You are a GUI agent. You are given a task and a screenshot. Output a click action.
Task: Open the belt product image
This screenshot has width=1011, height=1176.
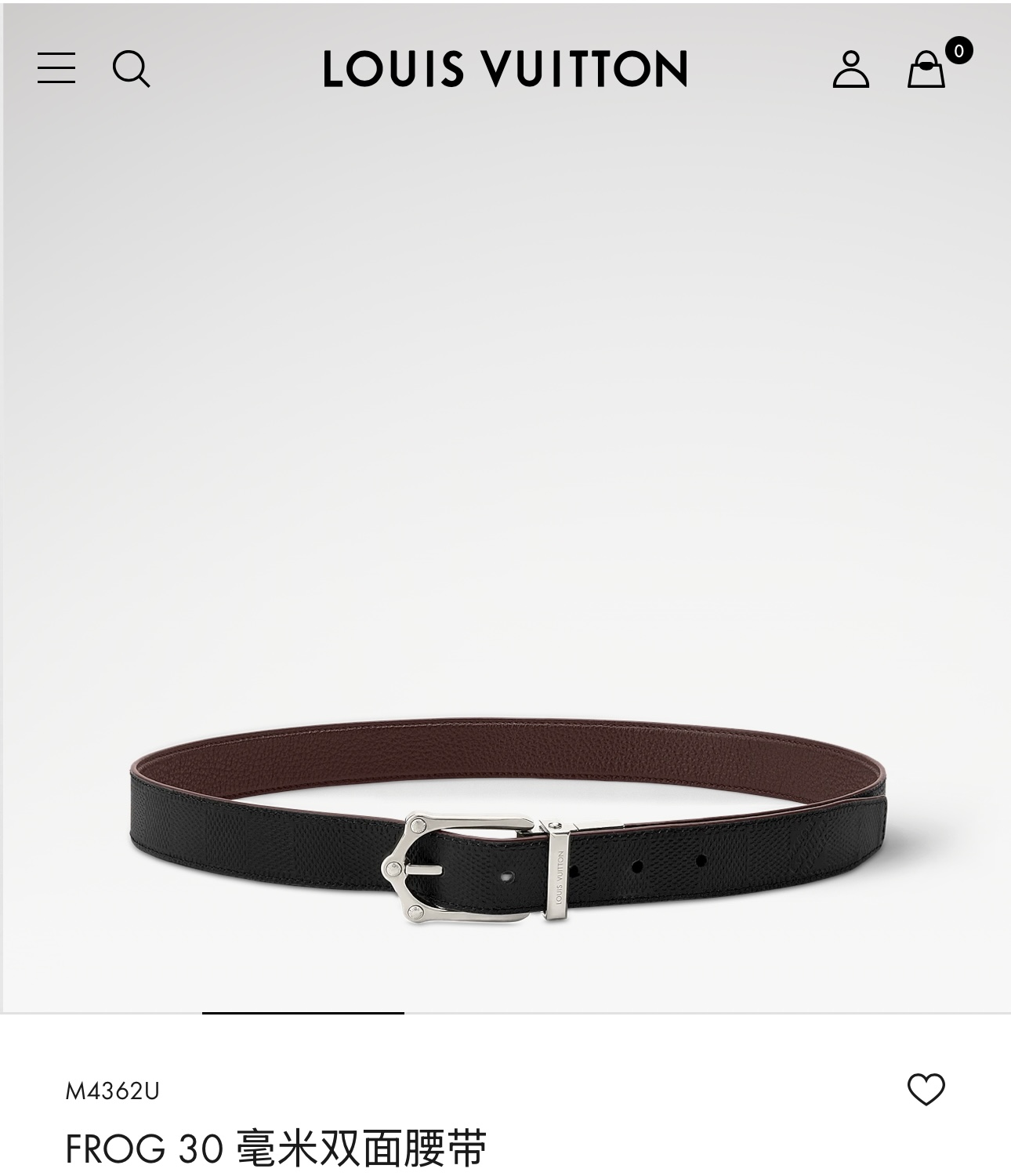click(x=505, y=823)
